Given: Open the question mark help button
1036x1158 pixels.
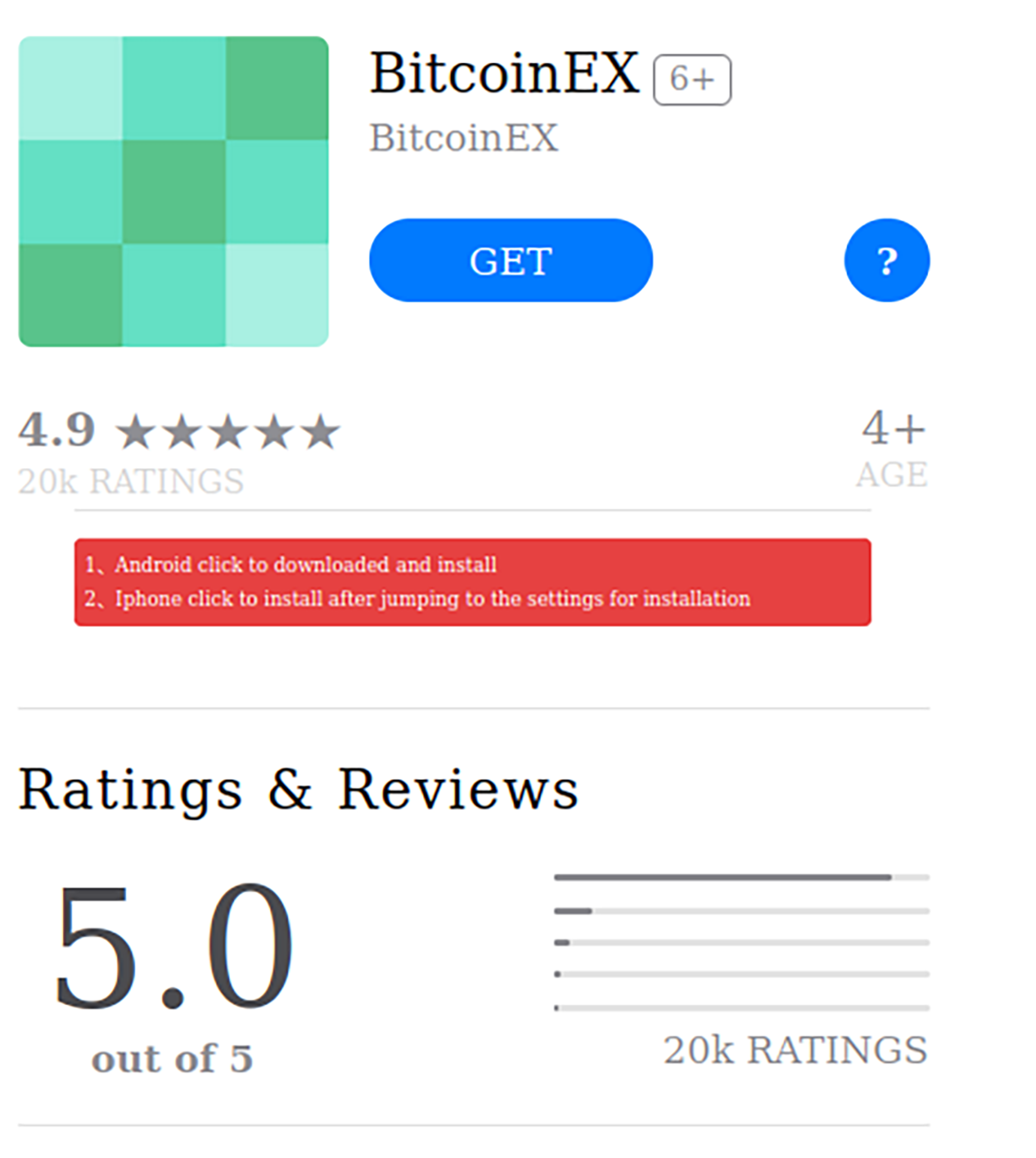Looking at the screenshot, I should (x=887, y=260).
